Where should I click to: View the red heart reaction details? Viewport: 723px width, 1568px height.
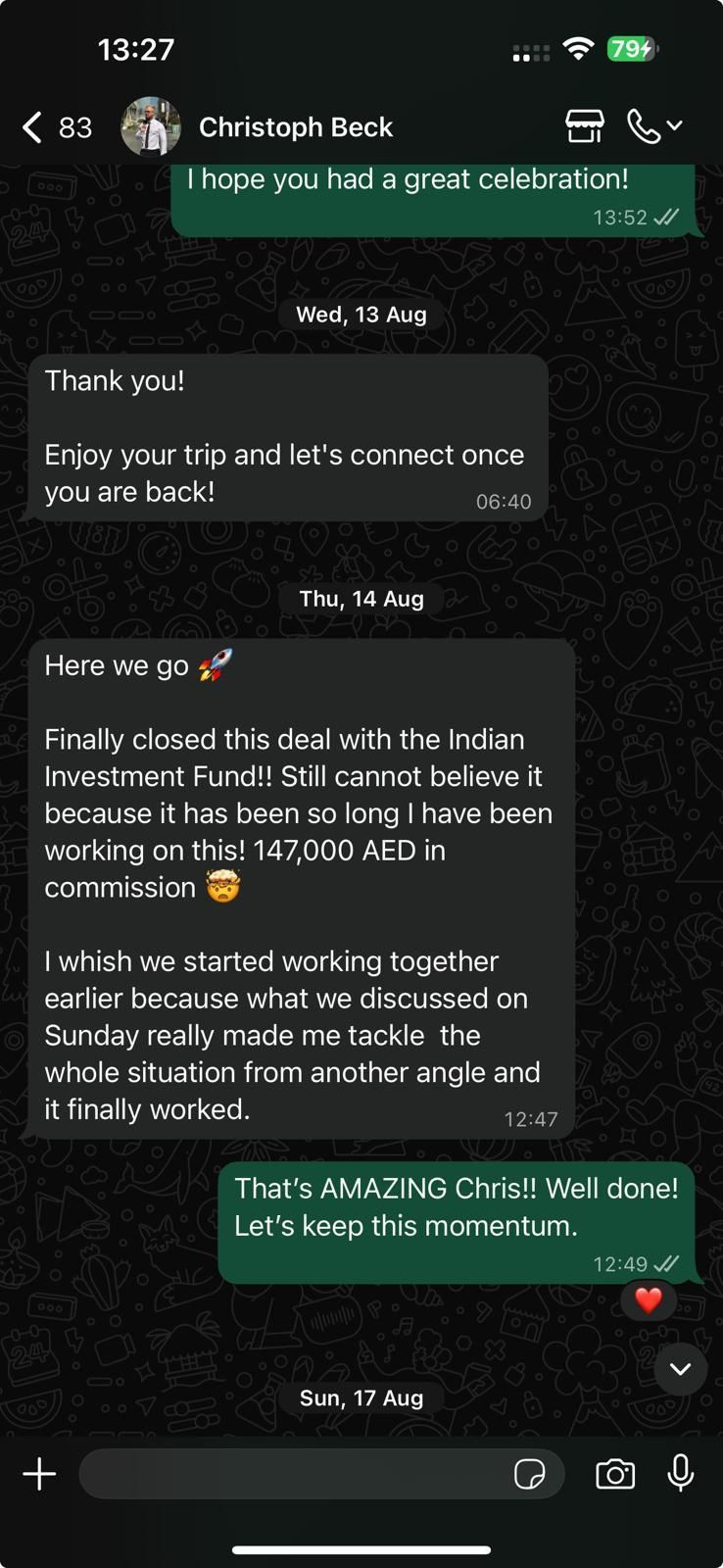click(x=649, y=1300)
